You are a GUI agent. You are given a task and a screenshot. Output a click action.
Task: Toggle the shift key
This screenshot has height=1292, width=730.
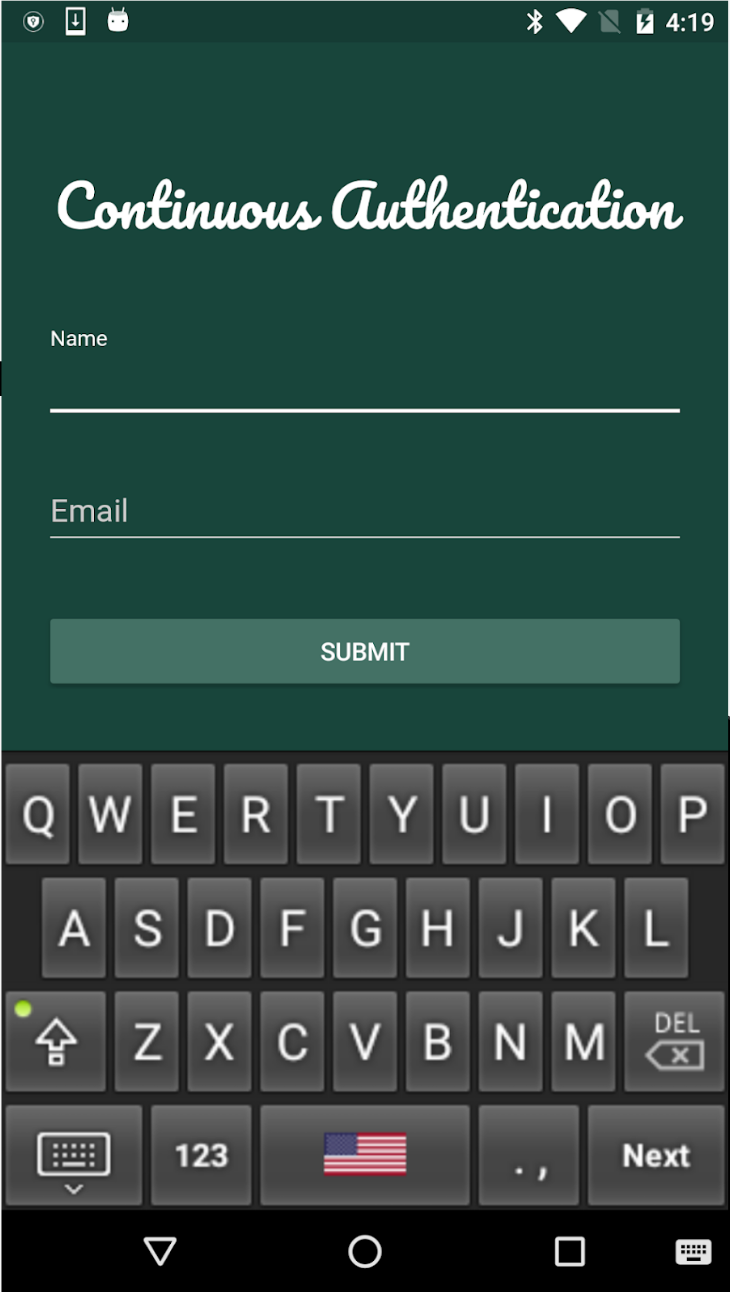click(x=55, y=1041)
